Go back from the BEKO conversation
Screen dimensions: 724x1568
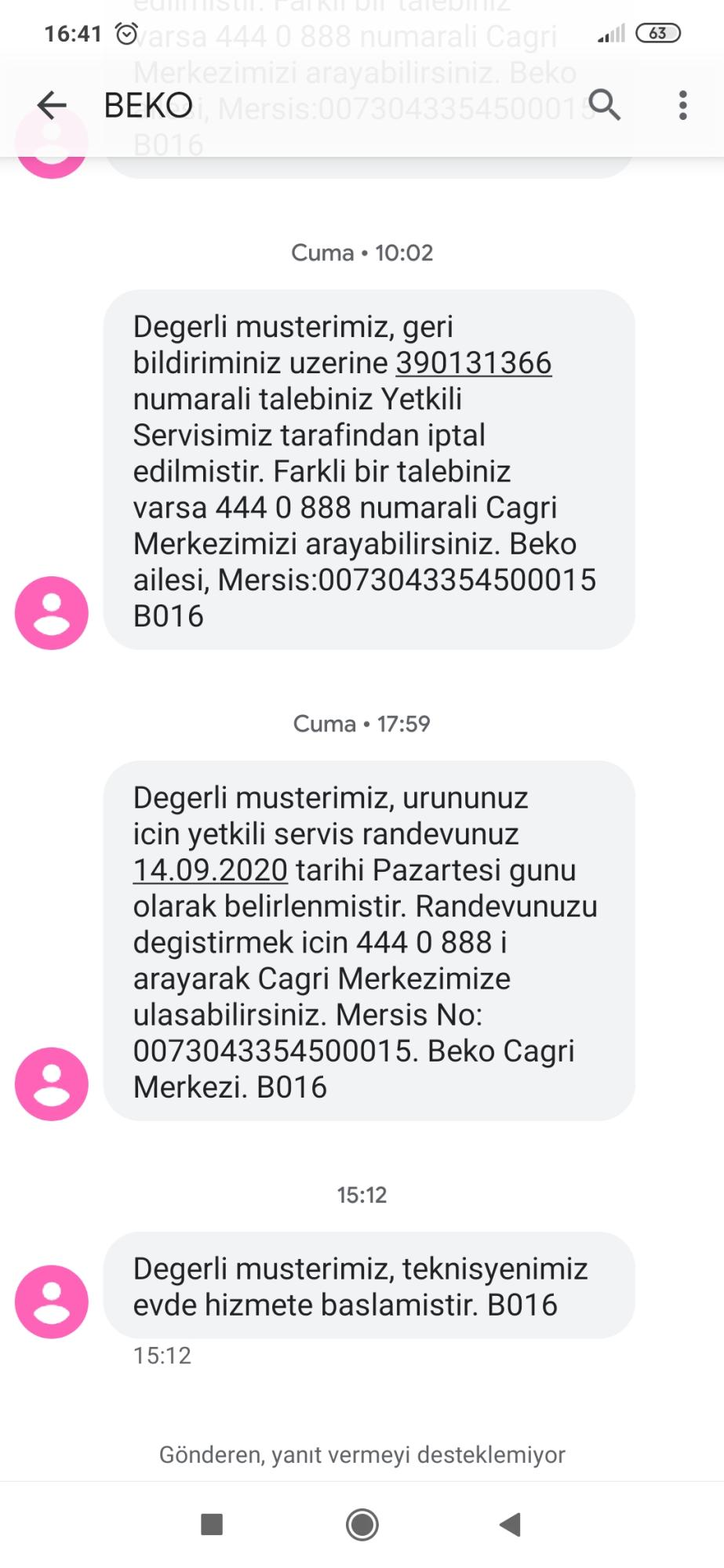[x=52, y=105]
